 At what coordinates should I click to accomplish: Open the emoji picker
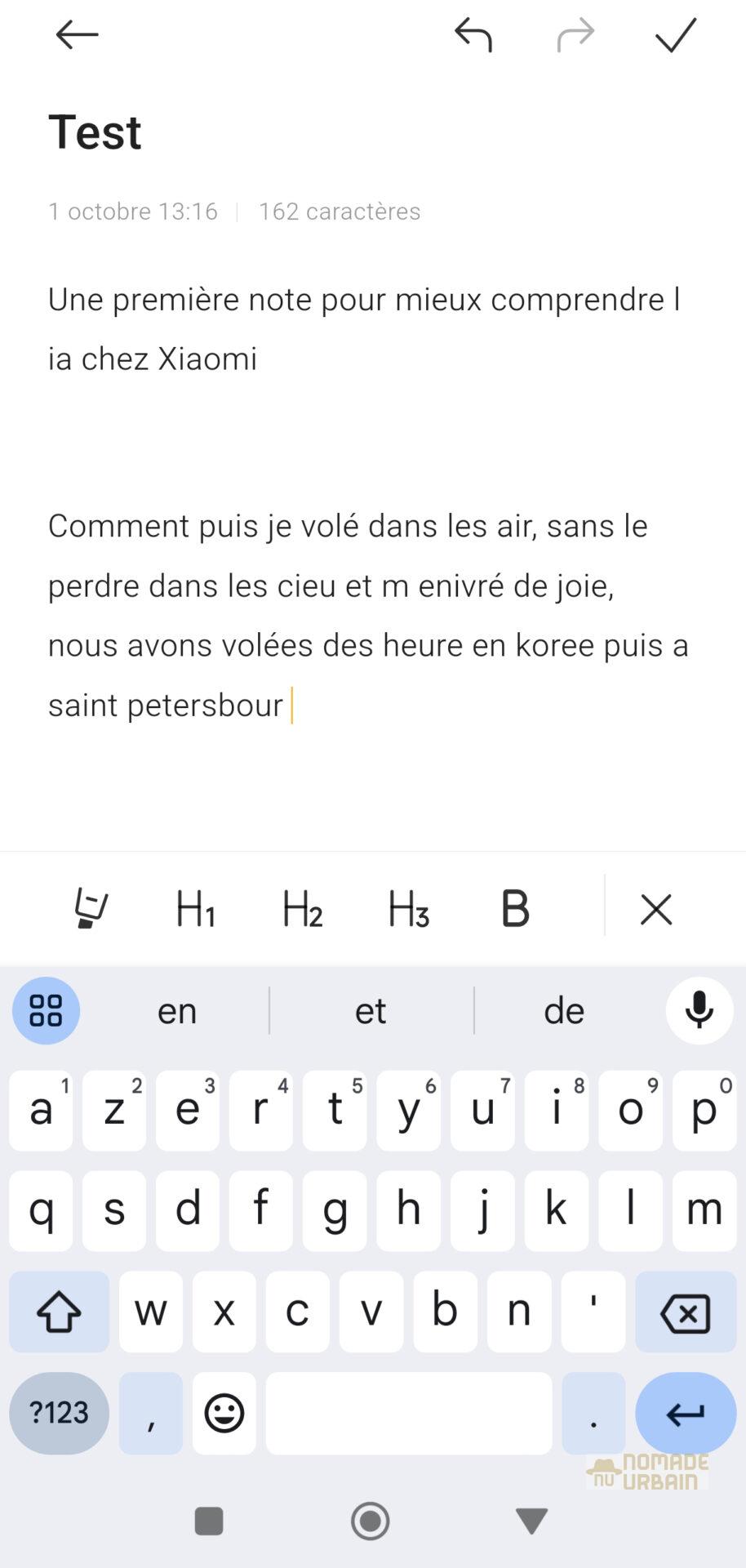pyautogui.click(x=224, y=1413)
